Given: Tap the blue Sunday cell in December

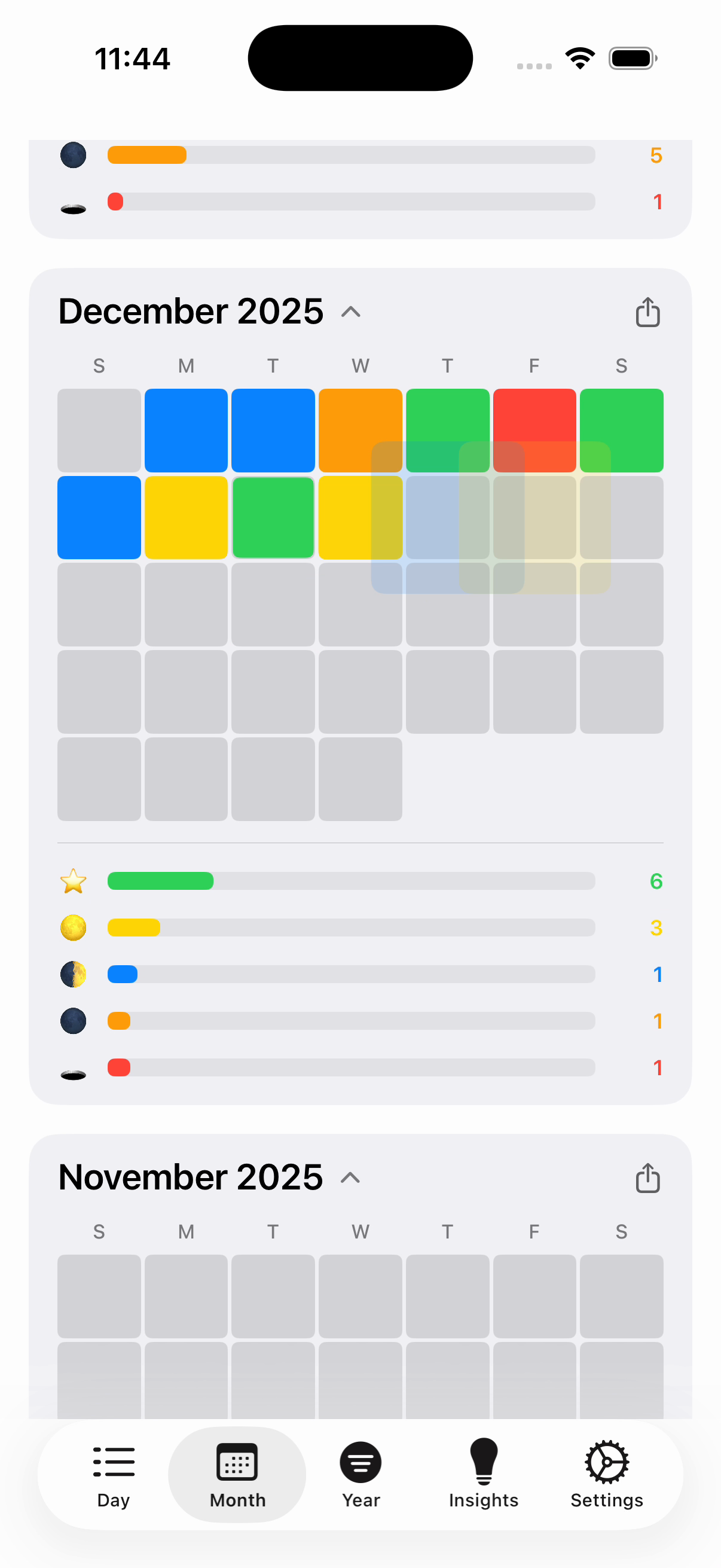Looking at the screenshot, I should [99, 517].
